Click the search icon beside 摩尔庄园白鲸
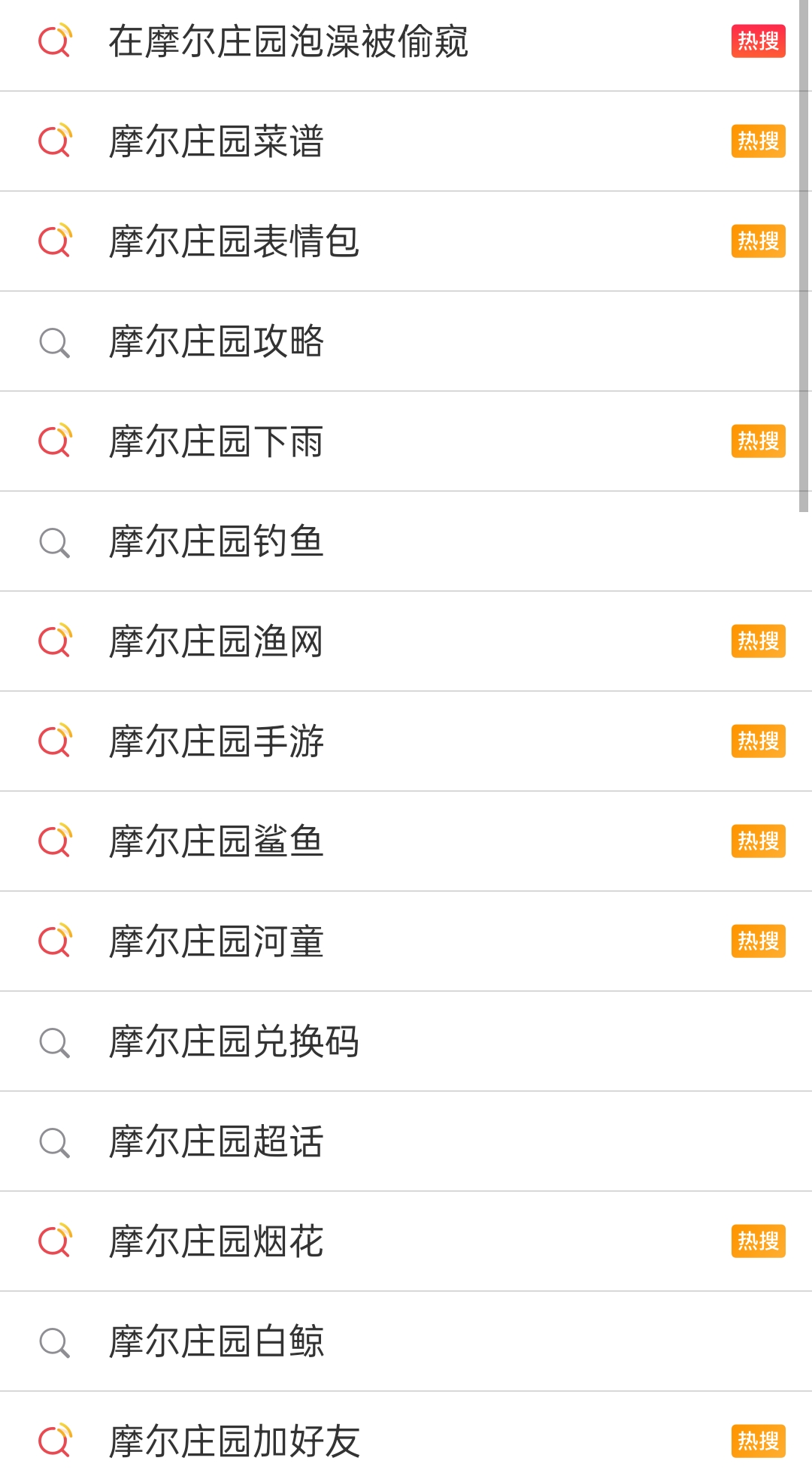Image resolution: width=812 pixels, height=1482 pixels. tap(53, 1341)
